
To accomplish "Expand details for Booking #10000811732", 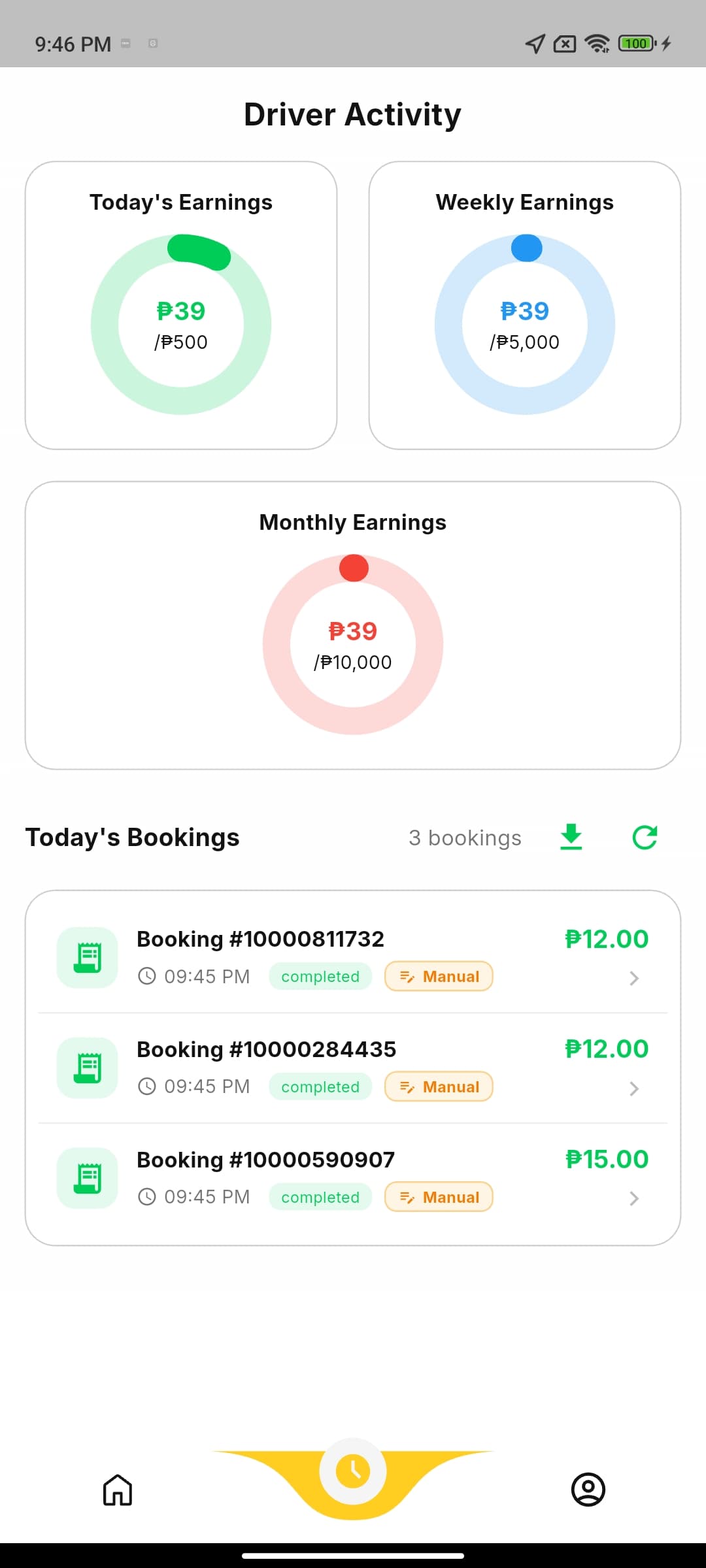I will (633, 978).
